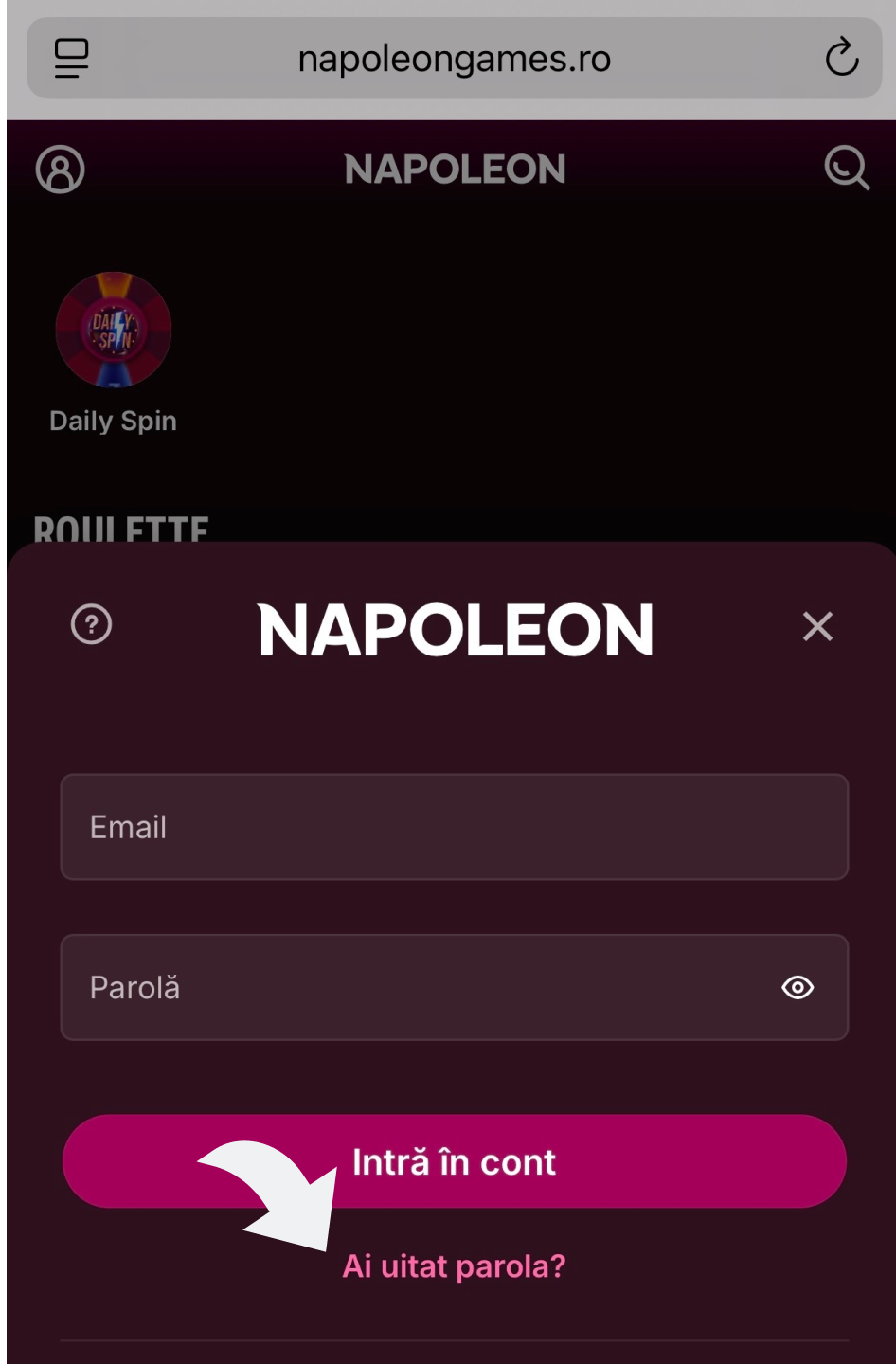Viewport: 896px width, 1364px height.
Task: Focus the Email input field
Action: point(454,827)
